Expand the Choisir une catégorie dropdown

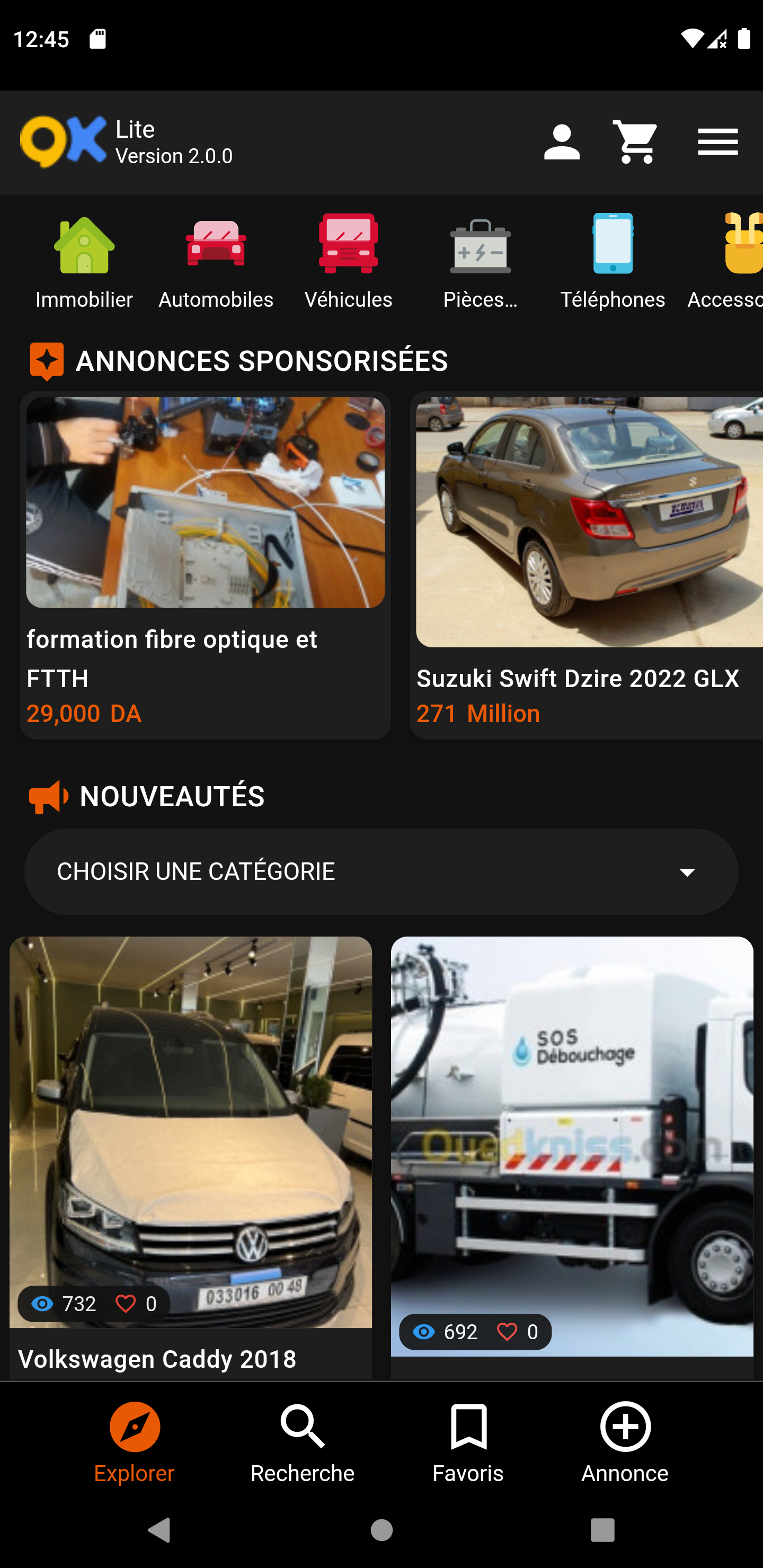click(381, 871)
